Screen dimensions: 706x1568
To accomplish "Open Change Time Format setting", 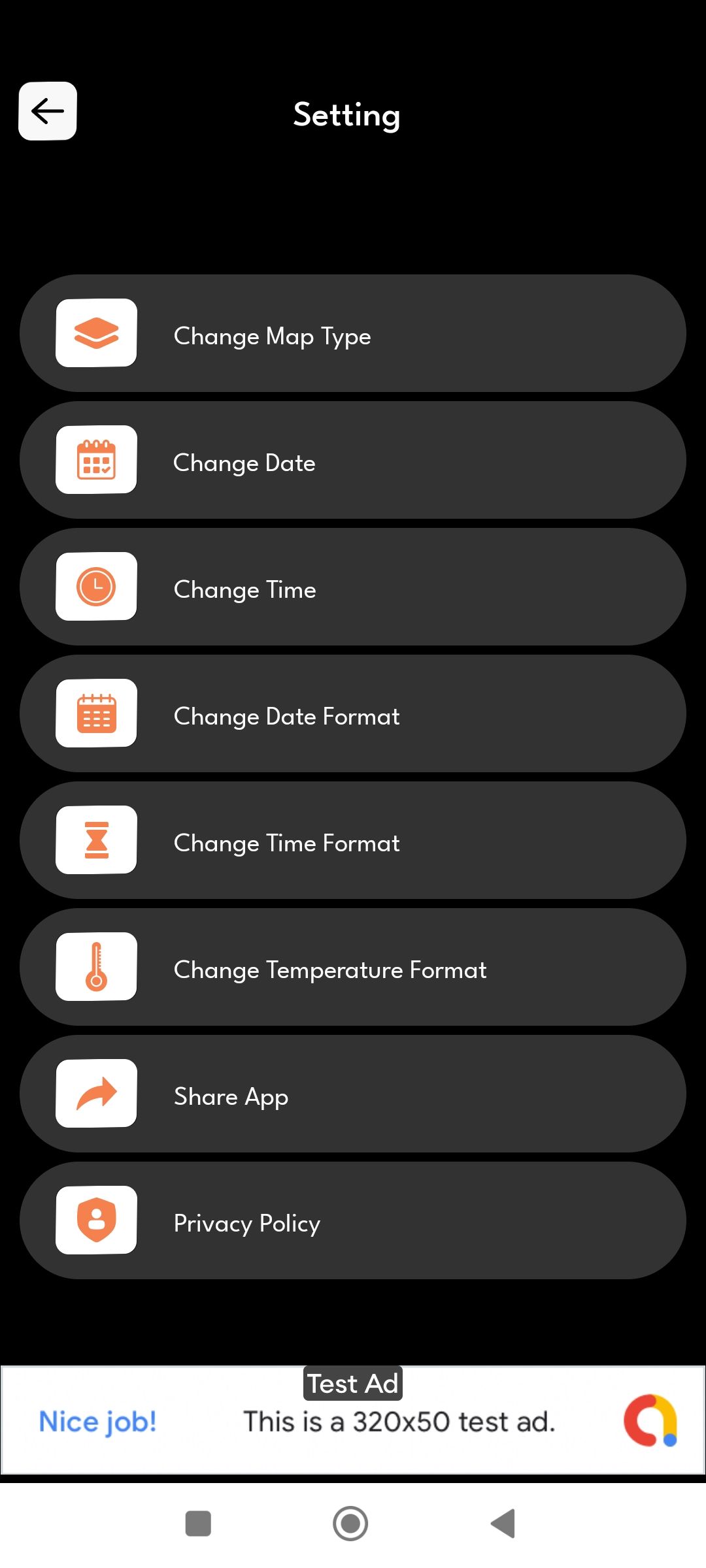I will coord(353,841).
